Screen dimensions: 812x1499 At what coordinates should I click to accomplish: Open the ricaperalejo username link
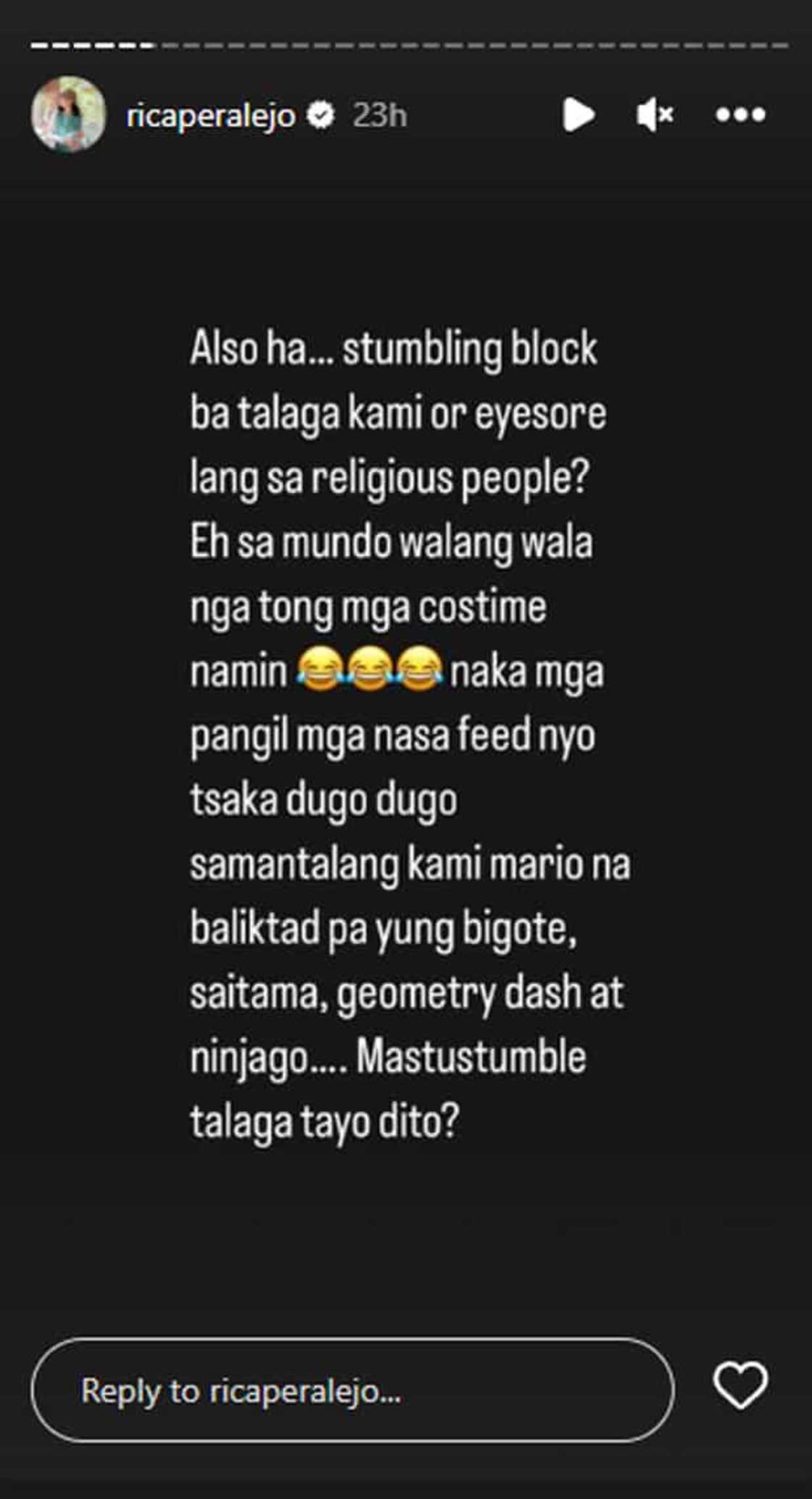(x=210, y=115)
